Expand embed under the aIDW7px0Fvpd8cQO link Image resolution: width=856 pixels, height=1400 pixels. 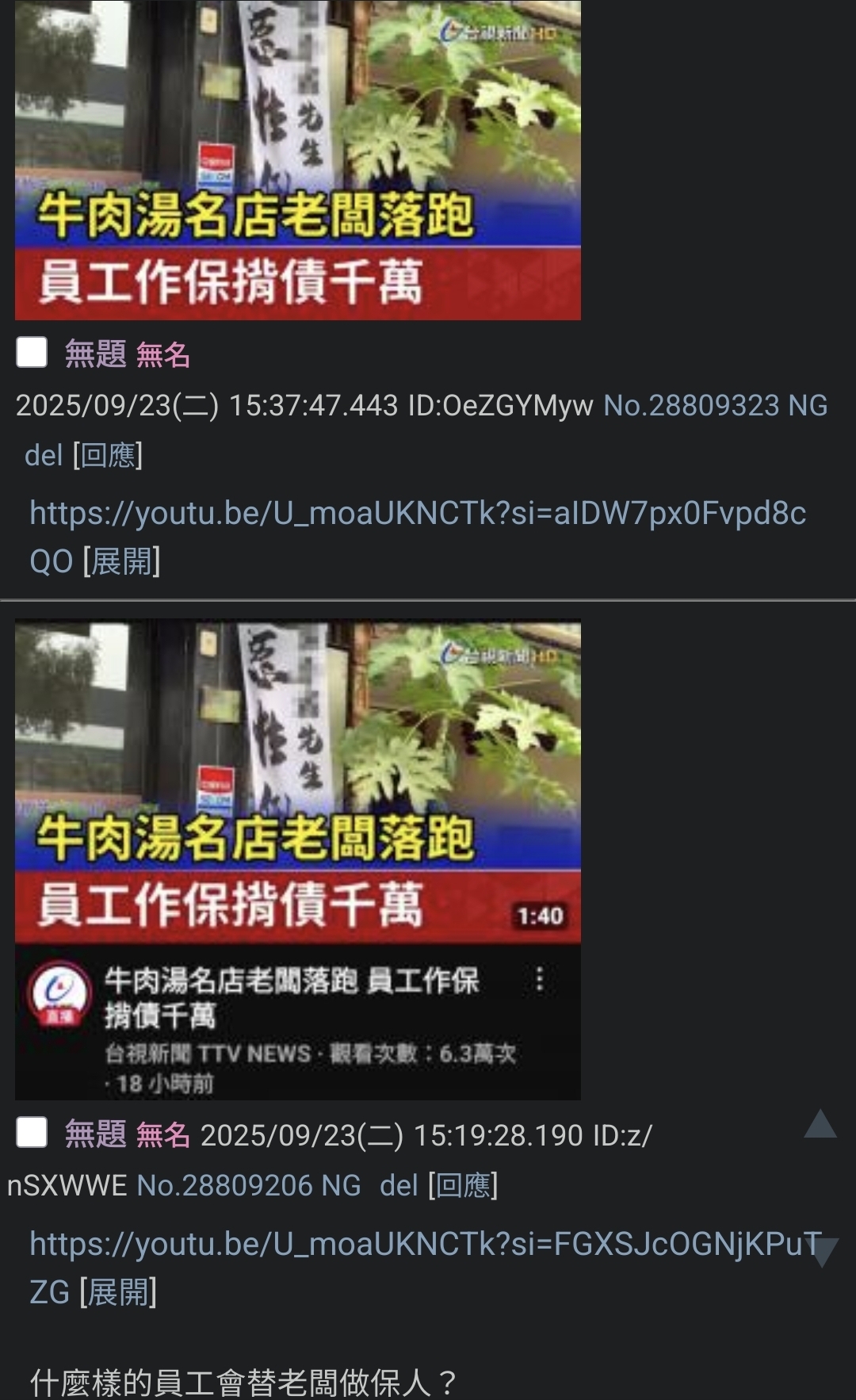point(121,561)
